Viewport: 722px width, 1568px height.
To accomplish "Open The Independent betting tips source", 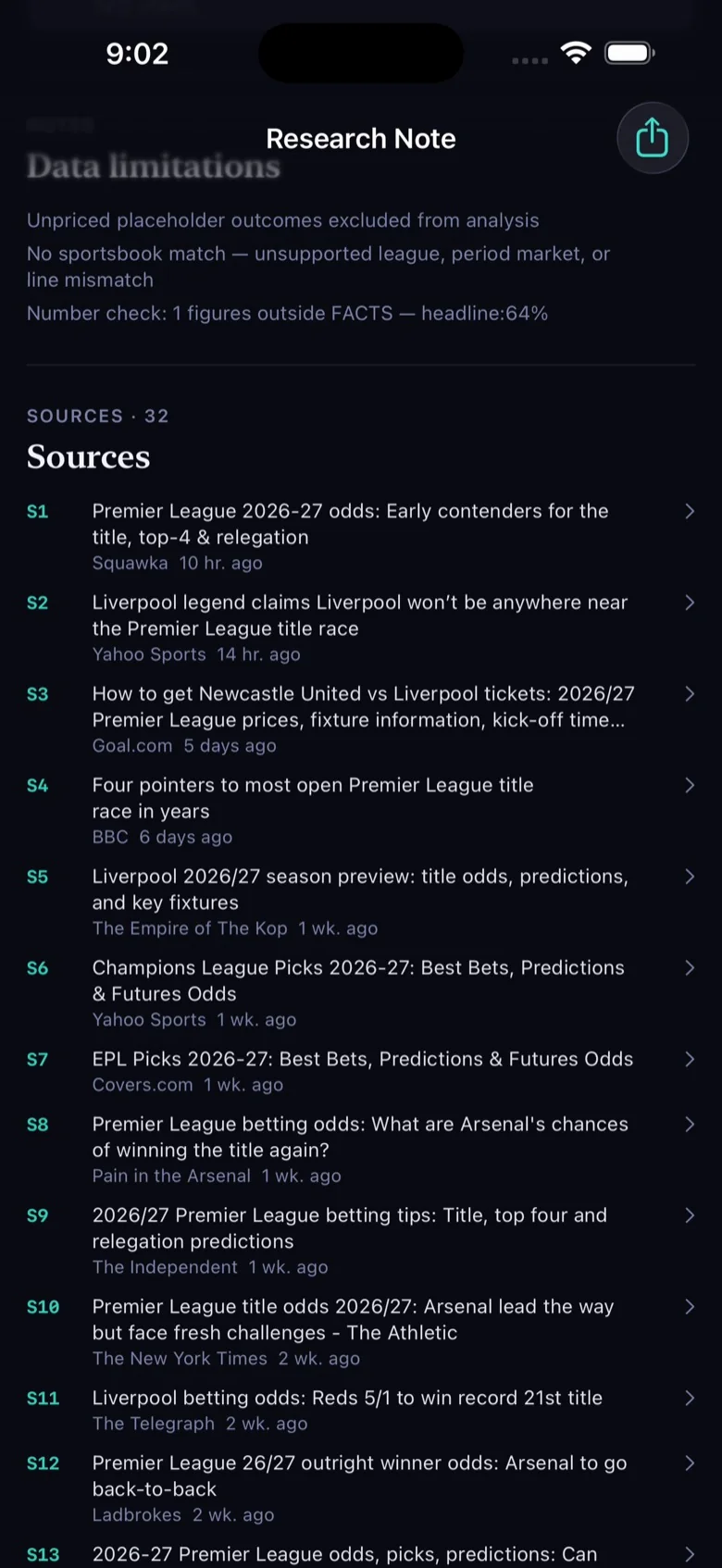I will [361, 1241].
